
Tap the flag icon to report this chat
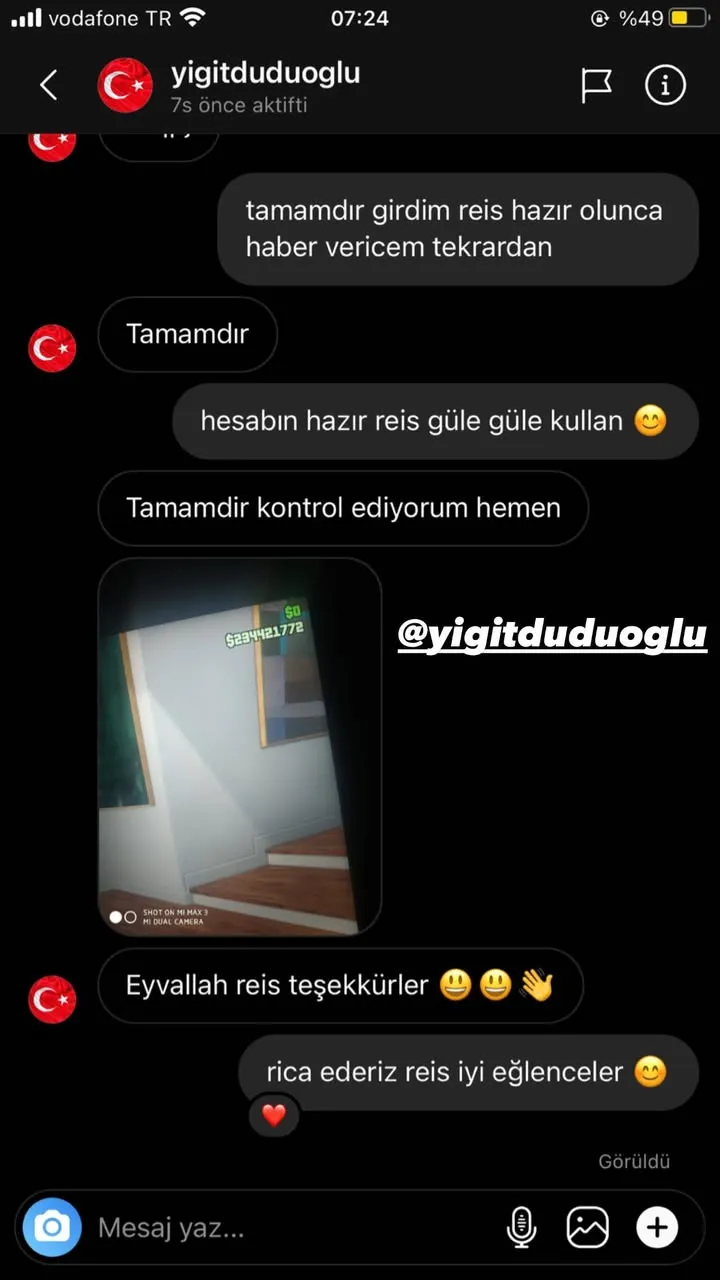(x=597, y=85)
